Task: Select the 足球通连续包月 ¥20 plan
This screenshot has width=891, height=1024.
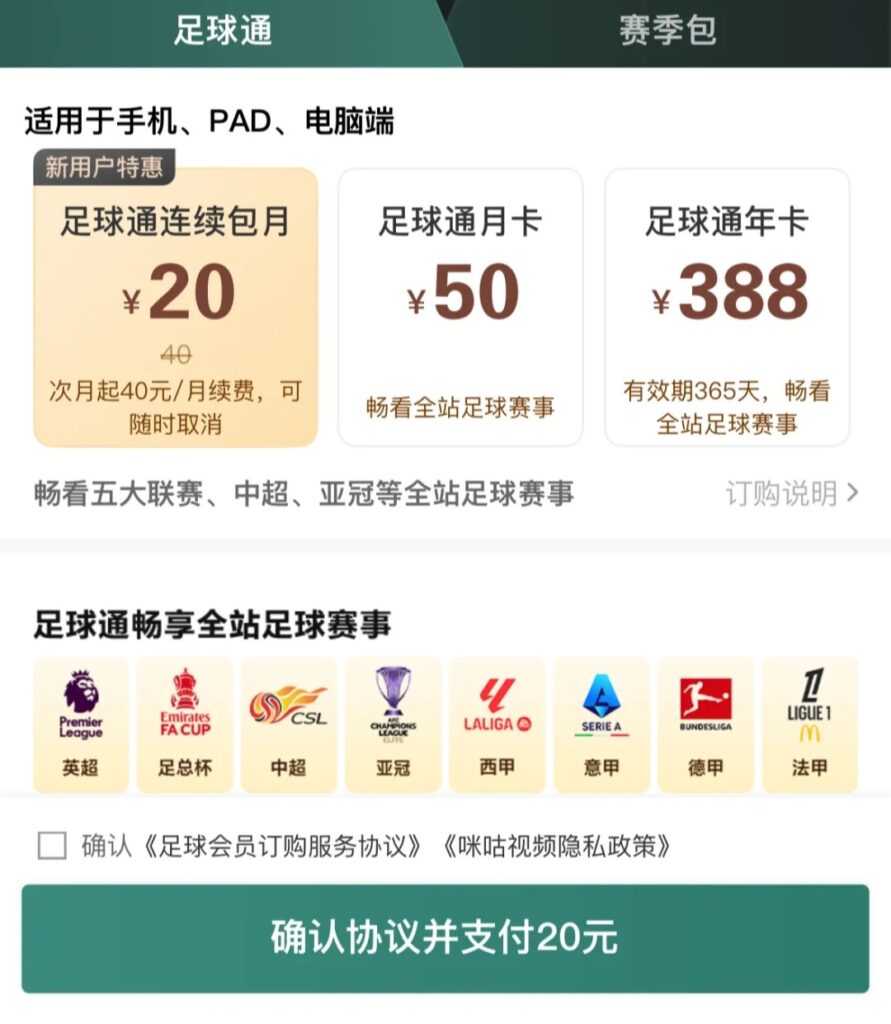Action: (176, 307)
